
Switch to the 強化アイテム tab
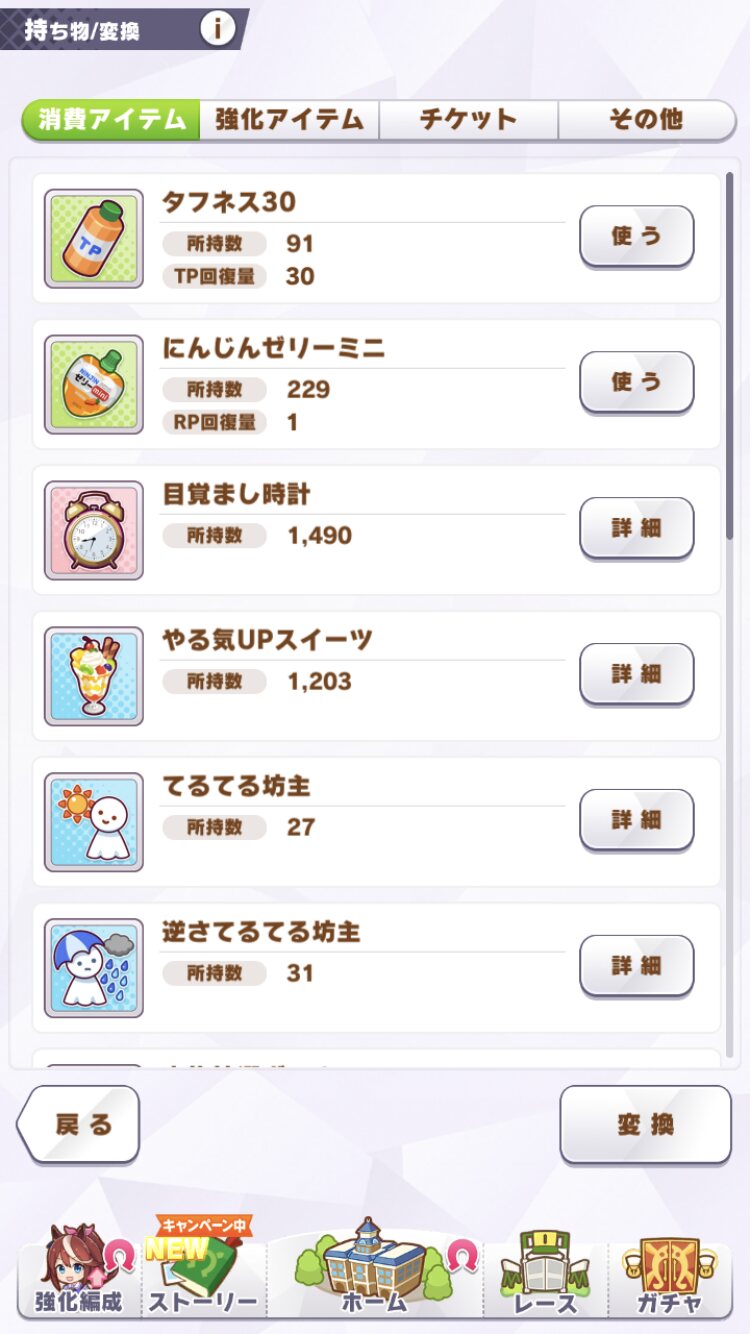(289, 120)
